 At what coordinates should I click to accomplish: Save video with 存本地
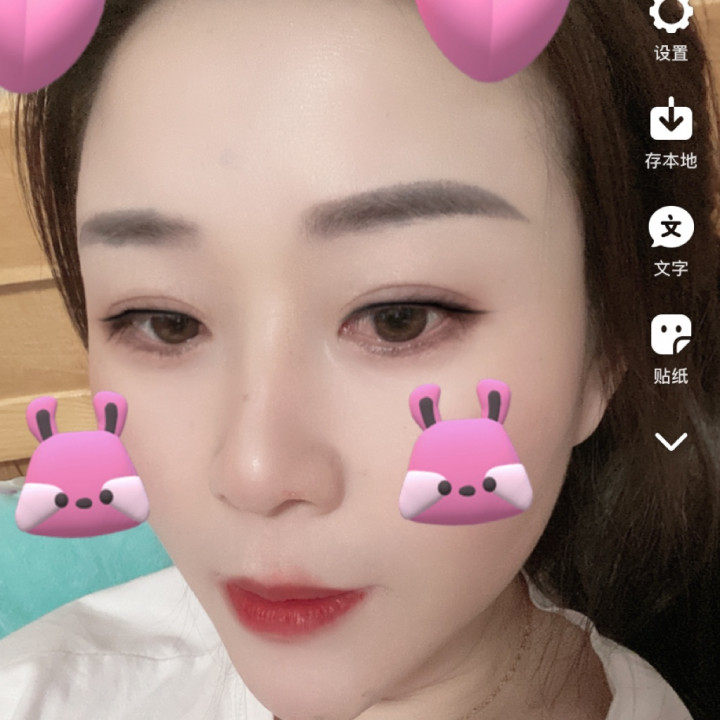tap(671, 121)
